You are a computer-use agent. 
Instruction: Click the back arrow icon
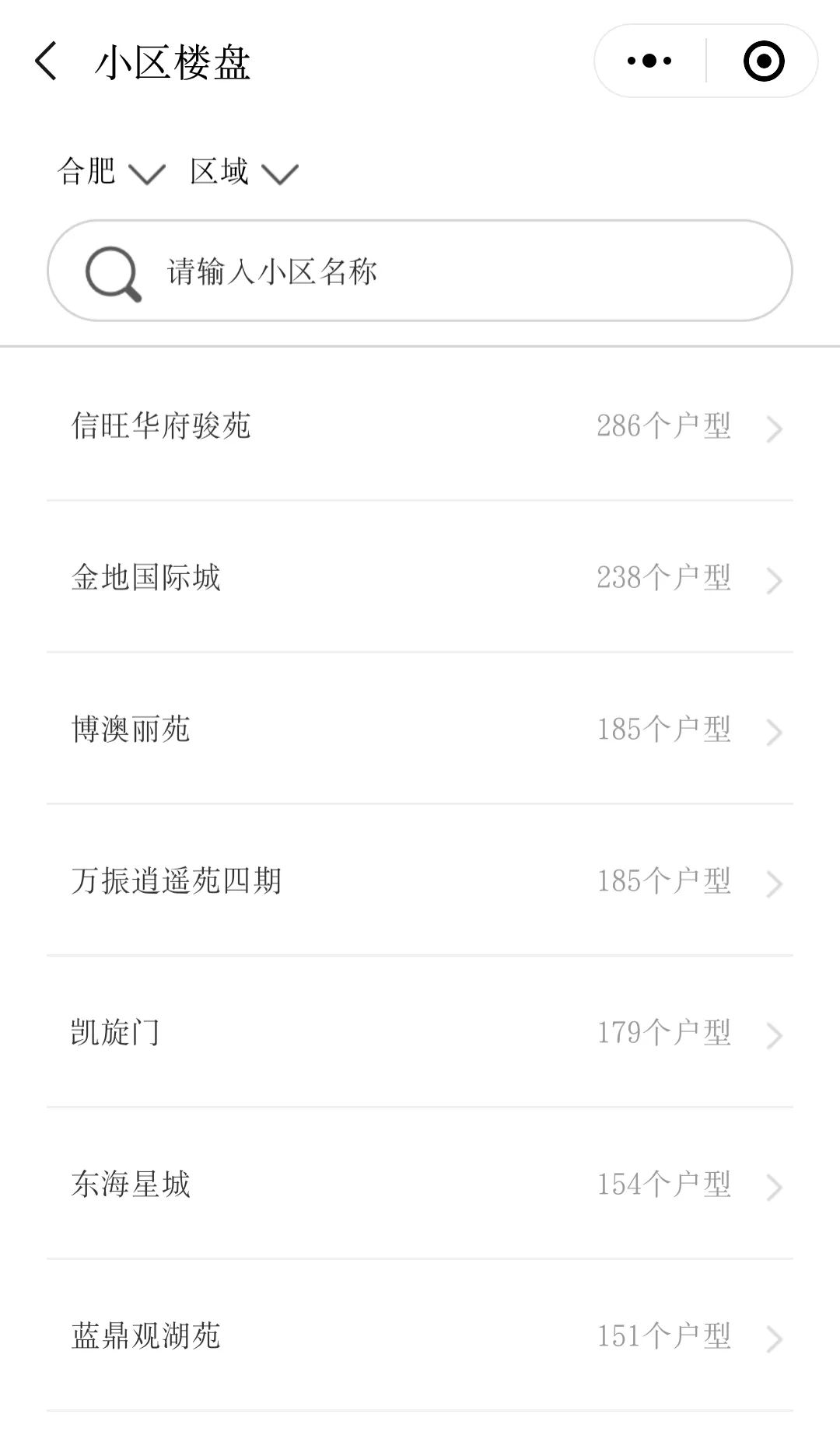point(47,60)
